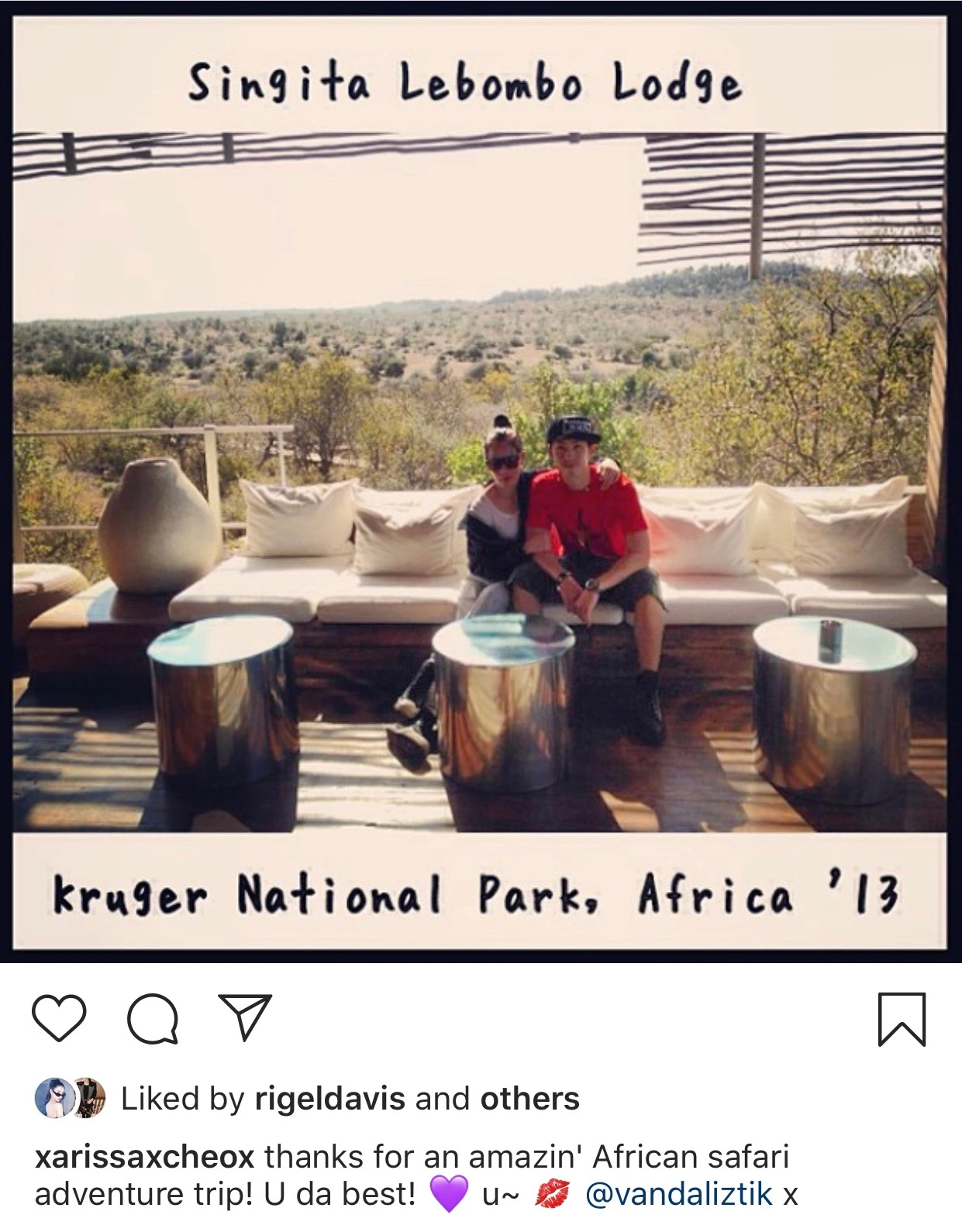Open rigeldavis profile from likes
Viewport: 962px width, 1232px height.
click(x=329, y=1099)
